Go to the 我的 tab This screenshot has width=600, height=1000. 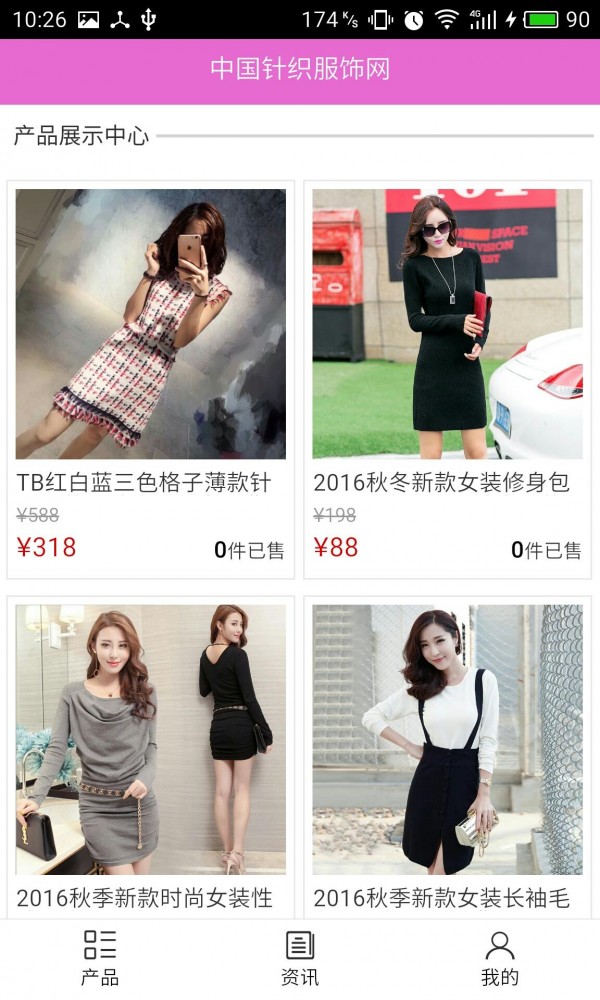click(500, 959)
